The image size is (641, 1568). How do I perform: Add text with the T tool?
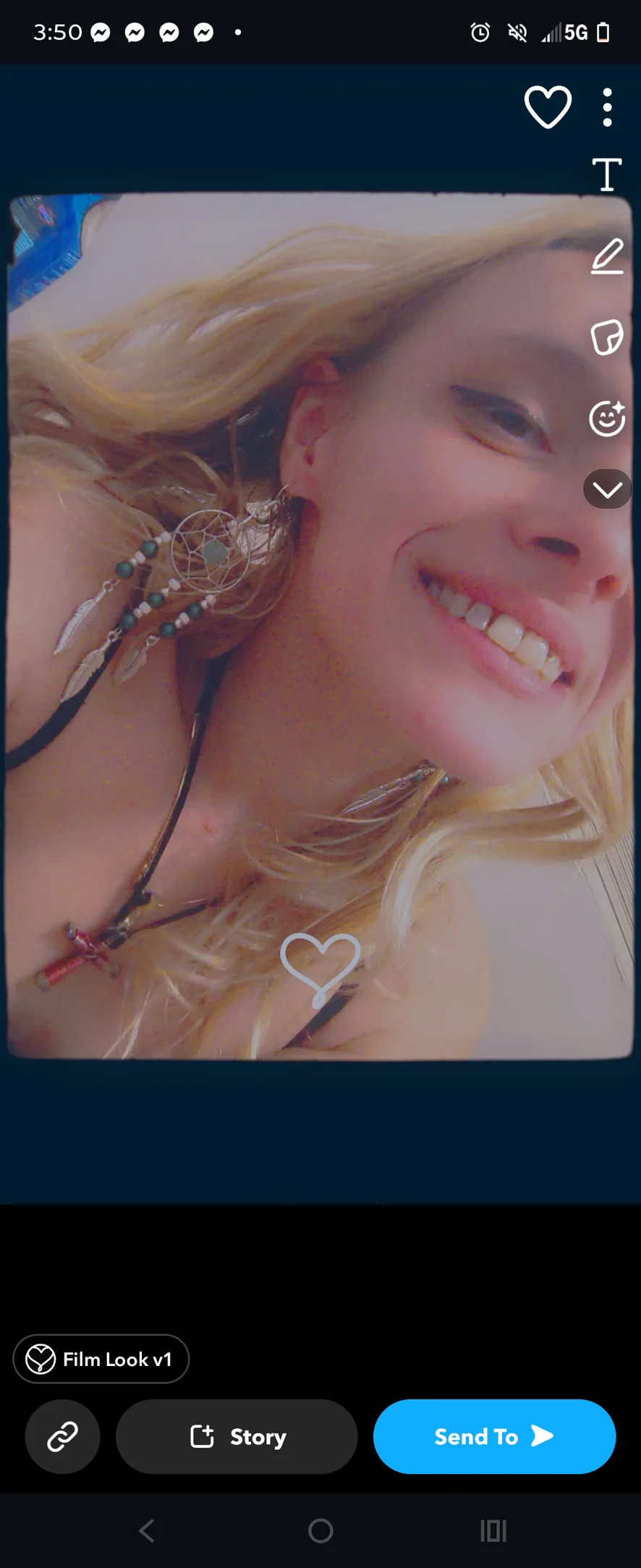607,174
